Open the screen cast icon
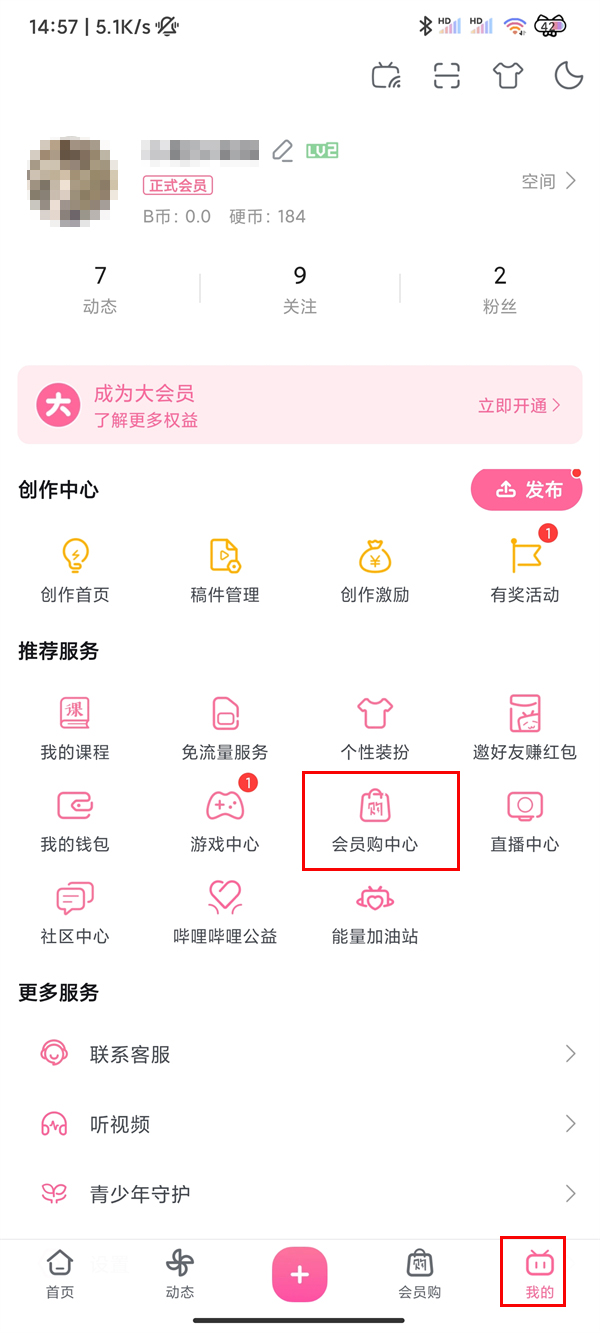This screenshot has height=1333, width=600. pyautogui.click(x=386, y=76)
